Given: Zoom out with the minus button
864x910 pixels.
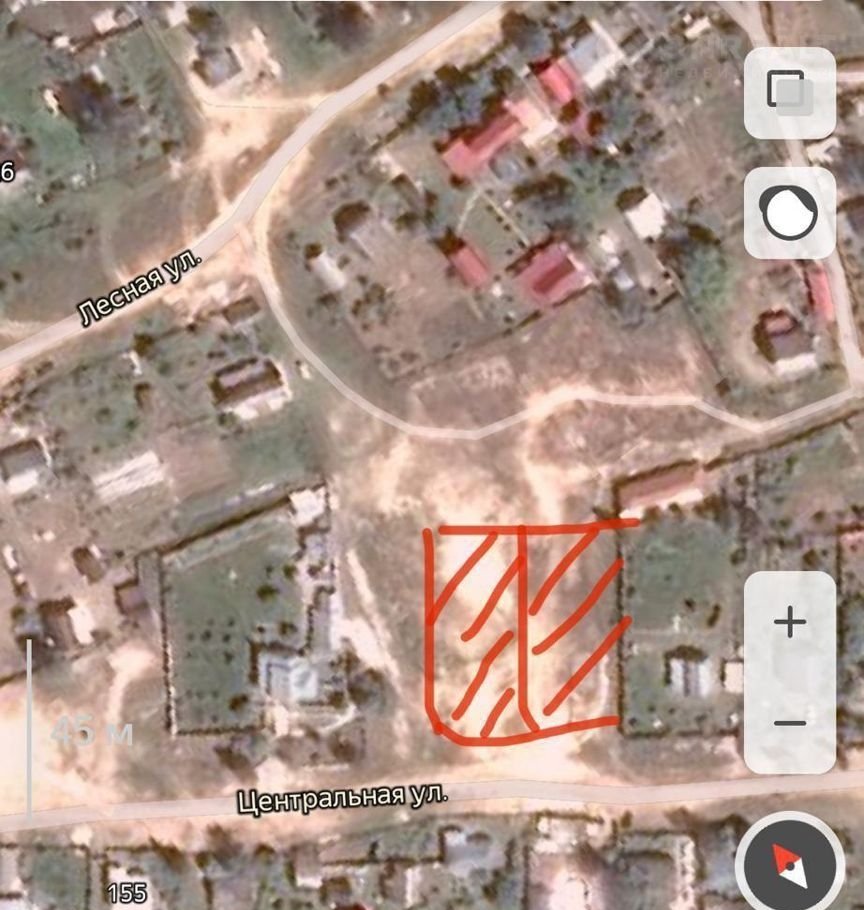Looking at the screenshot, I should [790, 723].
